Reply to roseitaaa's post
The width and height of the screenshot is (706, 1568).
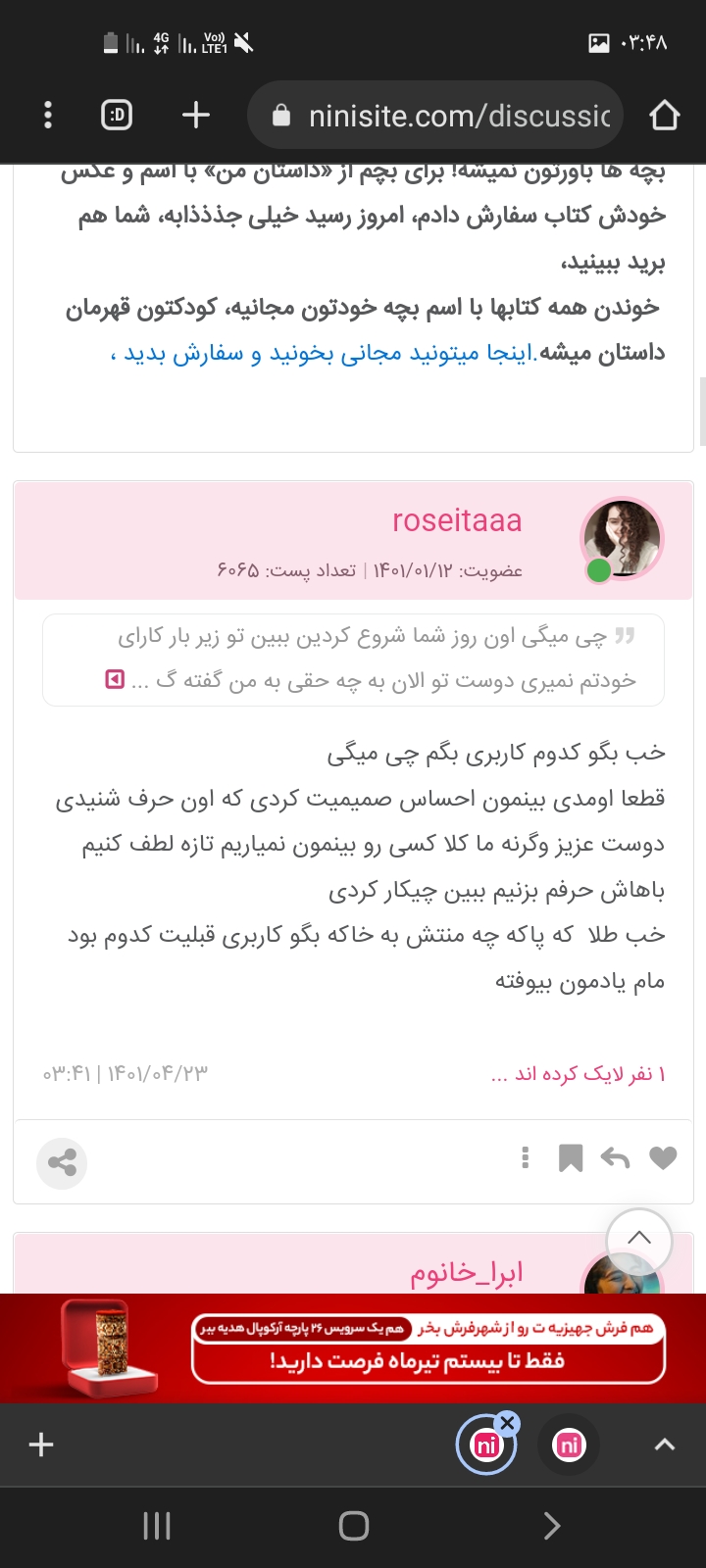click(x=615, y=1158)
